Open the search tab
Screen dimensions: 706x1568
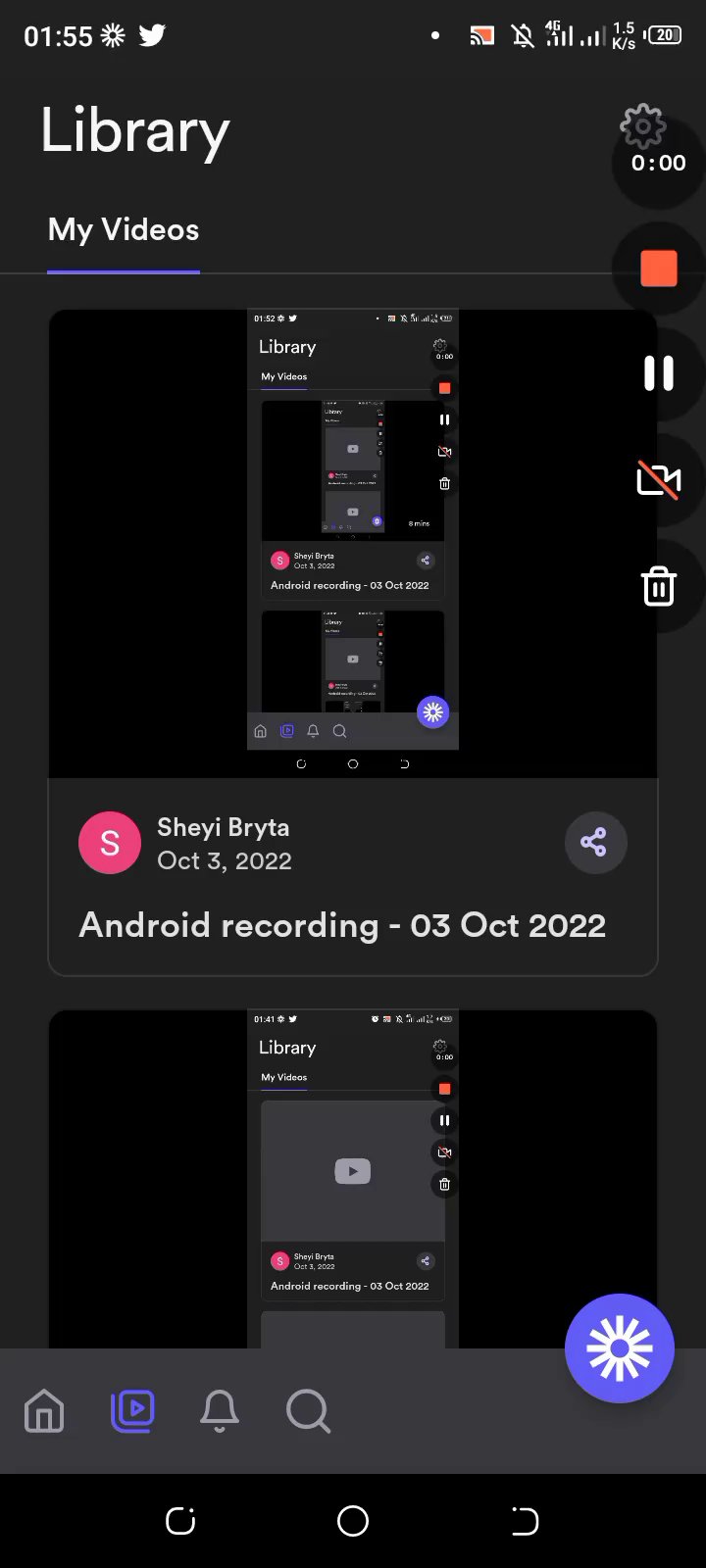point(308,1411)
